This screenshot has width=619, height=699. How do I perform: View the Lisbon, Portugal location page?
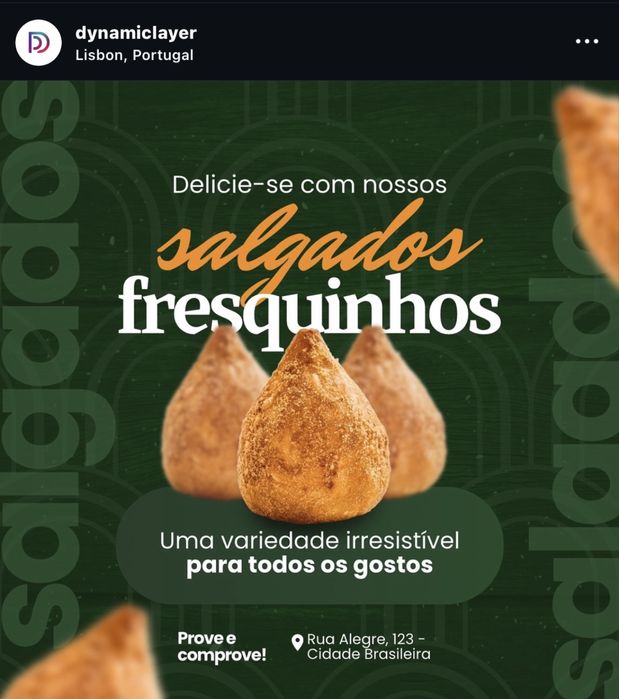(x=134, y=55)
